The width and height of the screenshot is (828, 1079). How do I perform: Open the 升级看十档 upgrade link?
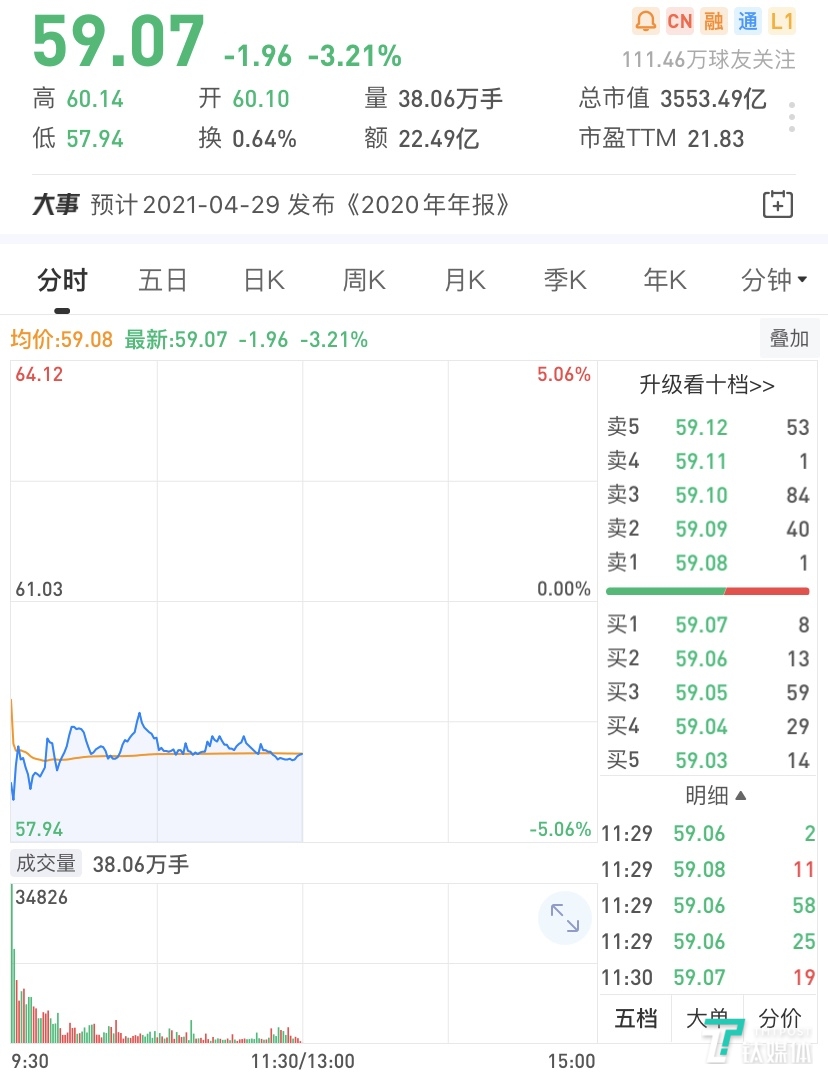tap(707, 385)
